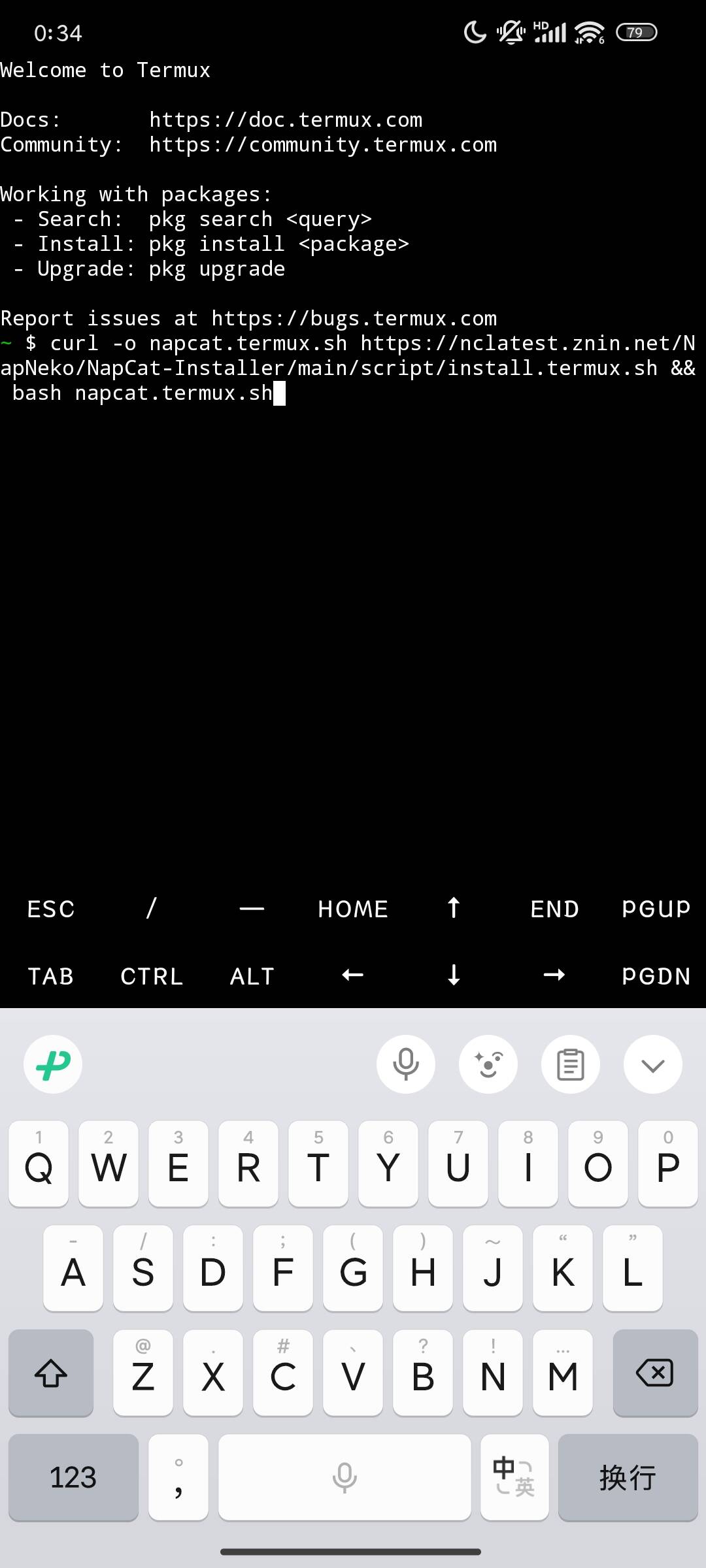This screenshot has height=1568, width=706.
Task: Tap the up arrow extra key
Action: (x=454, y=909)
